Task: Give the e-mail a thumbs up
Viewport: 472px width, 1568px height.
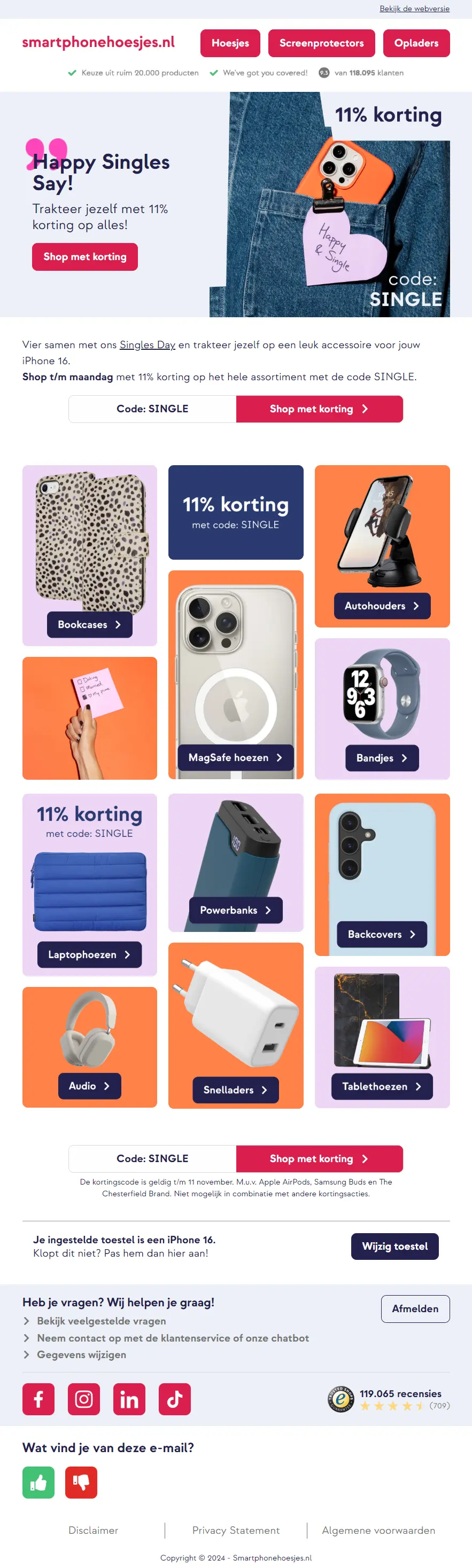Action: click(38, 1482)
